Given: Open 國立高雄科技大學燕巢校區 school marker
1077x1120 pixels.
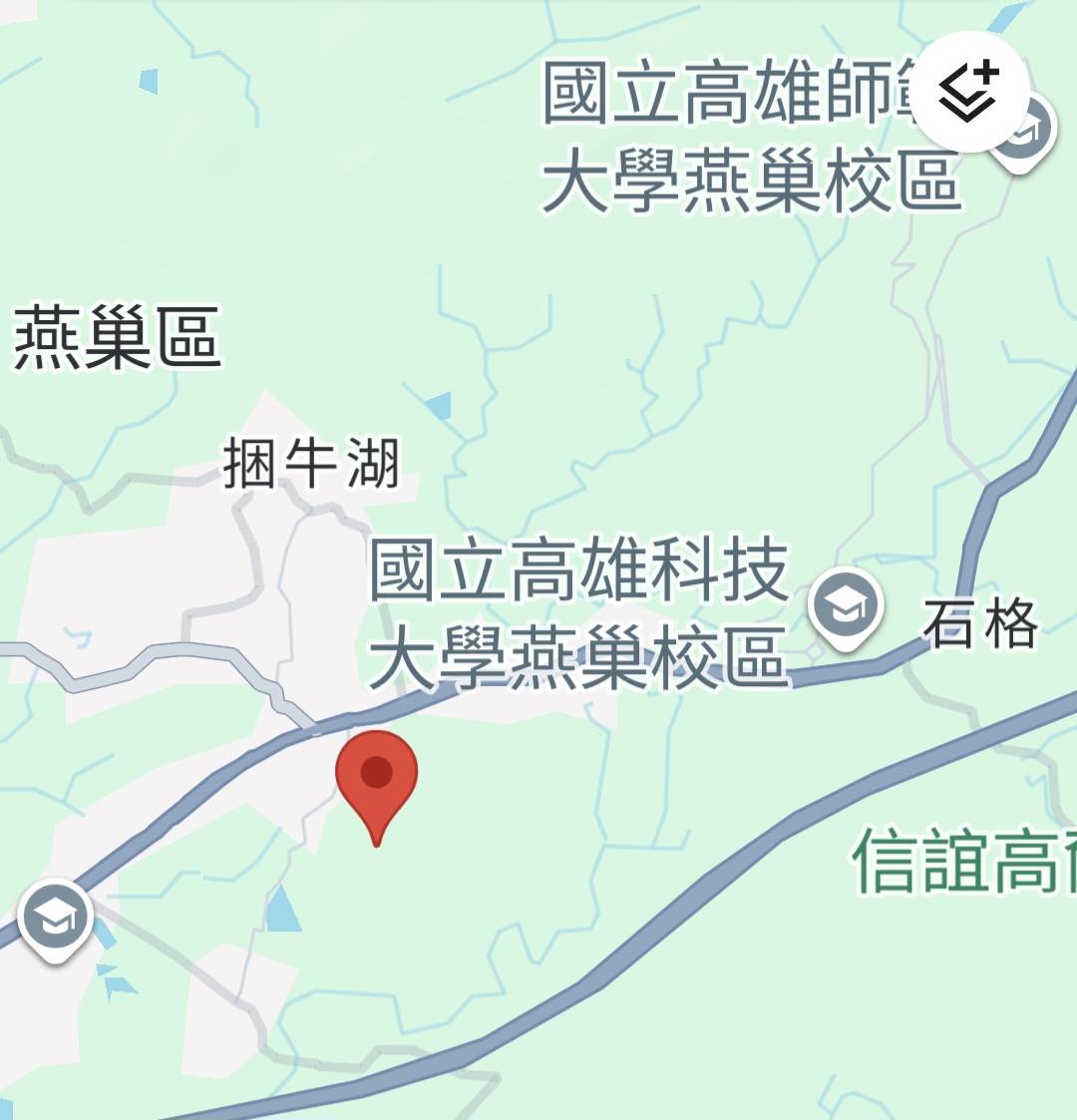Looking at the screenshot, I should [x=846, y=604].
